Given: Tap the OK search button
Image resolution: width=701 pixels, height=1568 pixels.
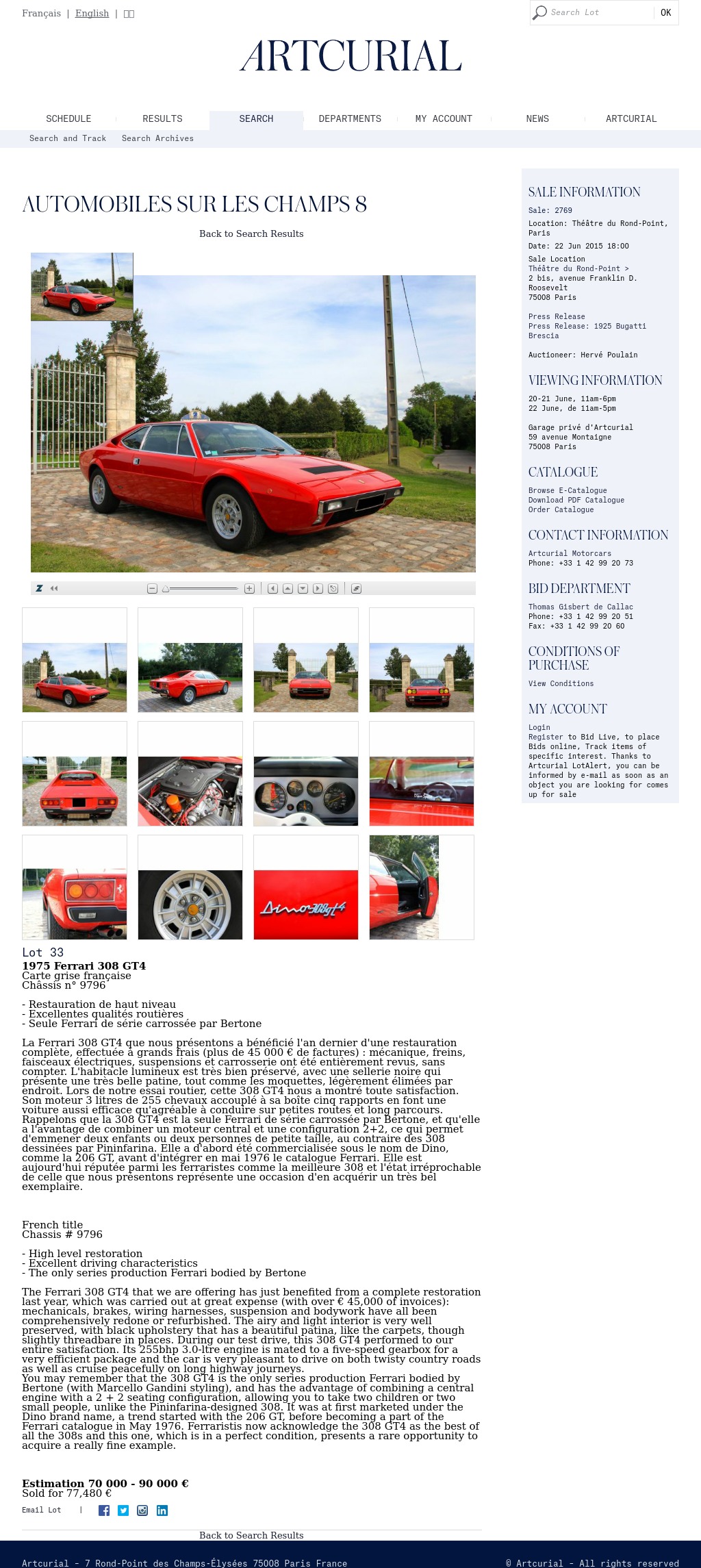Looking at the screenshot, I should 665,12.
